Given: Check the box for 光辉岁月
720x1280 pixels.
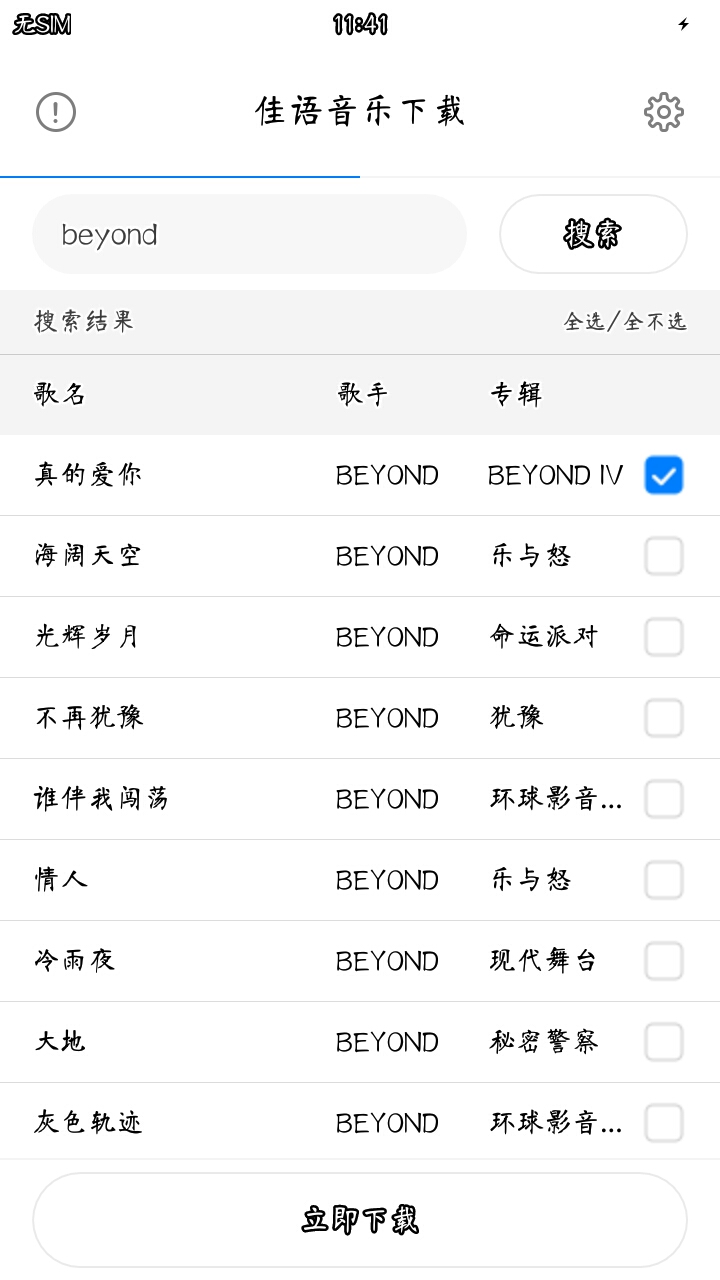Looking at the screenshot, I should (x=664, y=637).
